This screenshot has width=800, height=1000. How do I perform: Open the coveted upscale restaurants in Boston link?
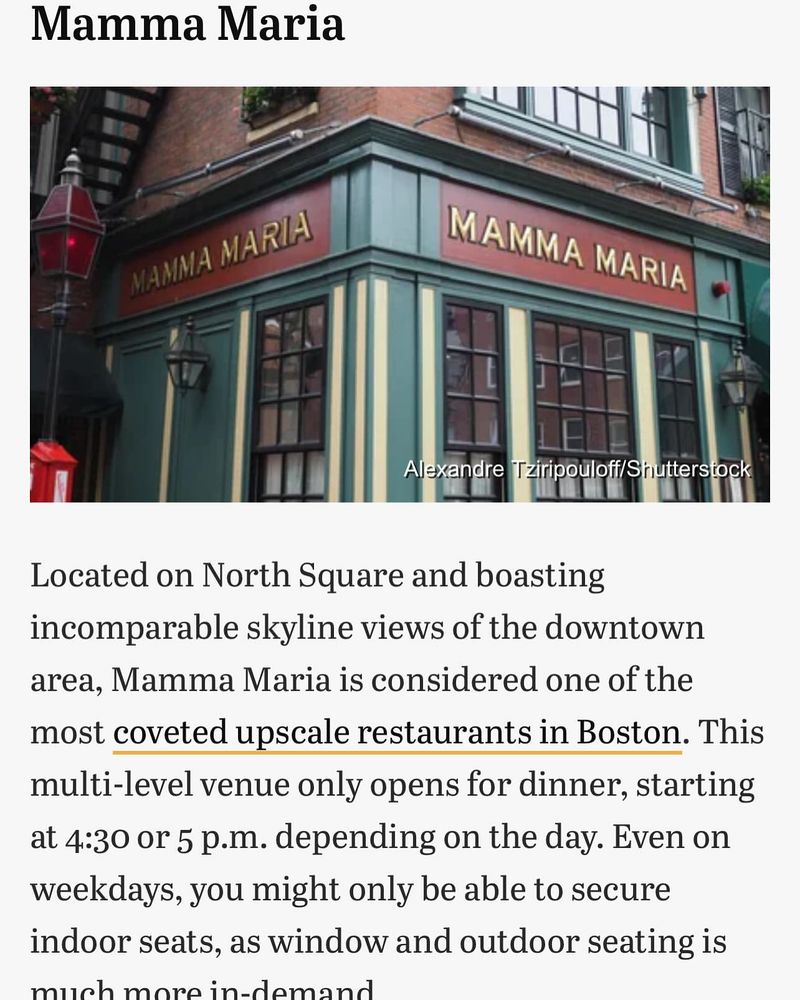(x=397, y=732)
